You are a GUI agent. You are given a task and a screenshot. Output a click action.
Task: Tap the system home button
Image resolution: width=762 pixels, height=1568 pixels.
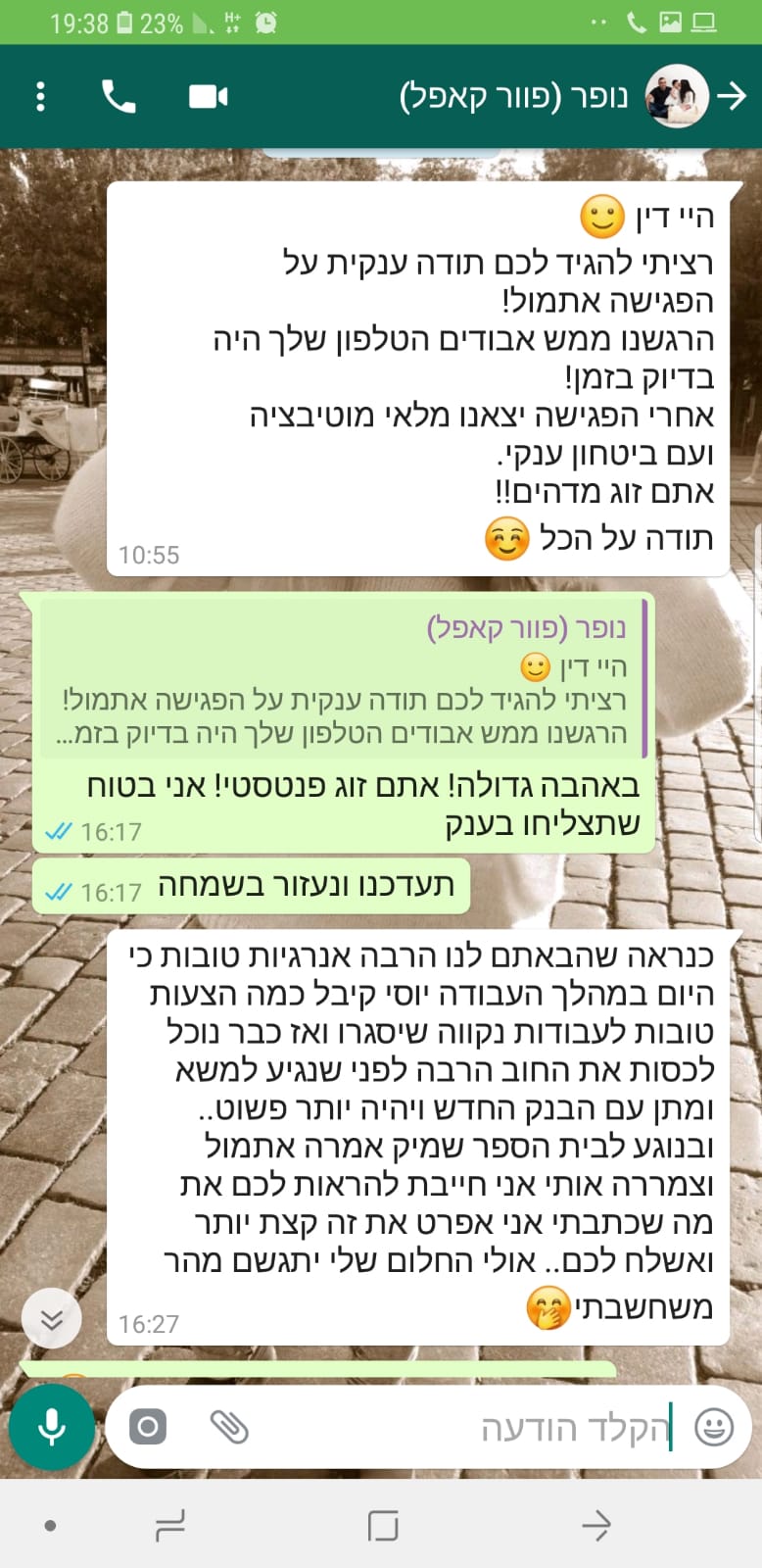click(382, 1525)
